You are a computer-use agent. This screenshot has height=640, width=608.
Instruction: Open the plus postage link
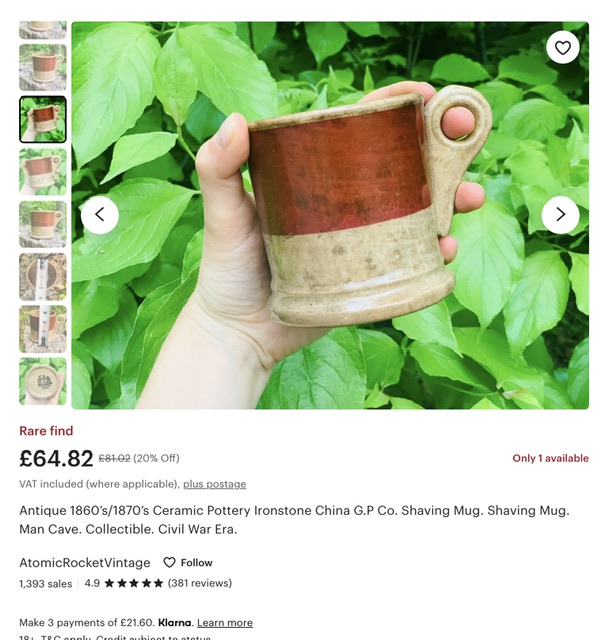[214, 484]
